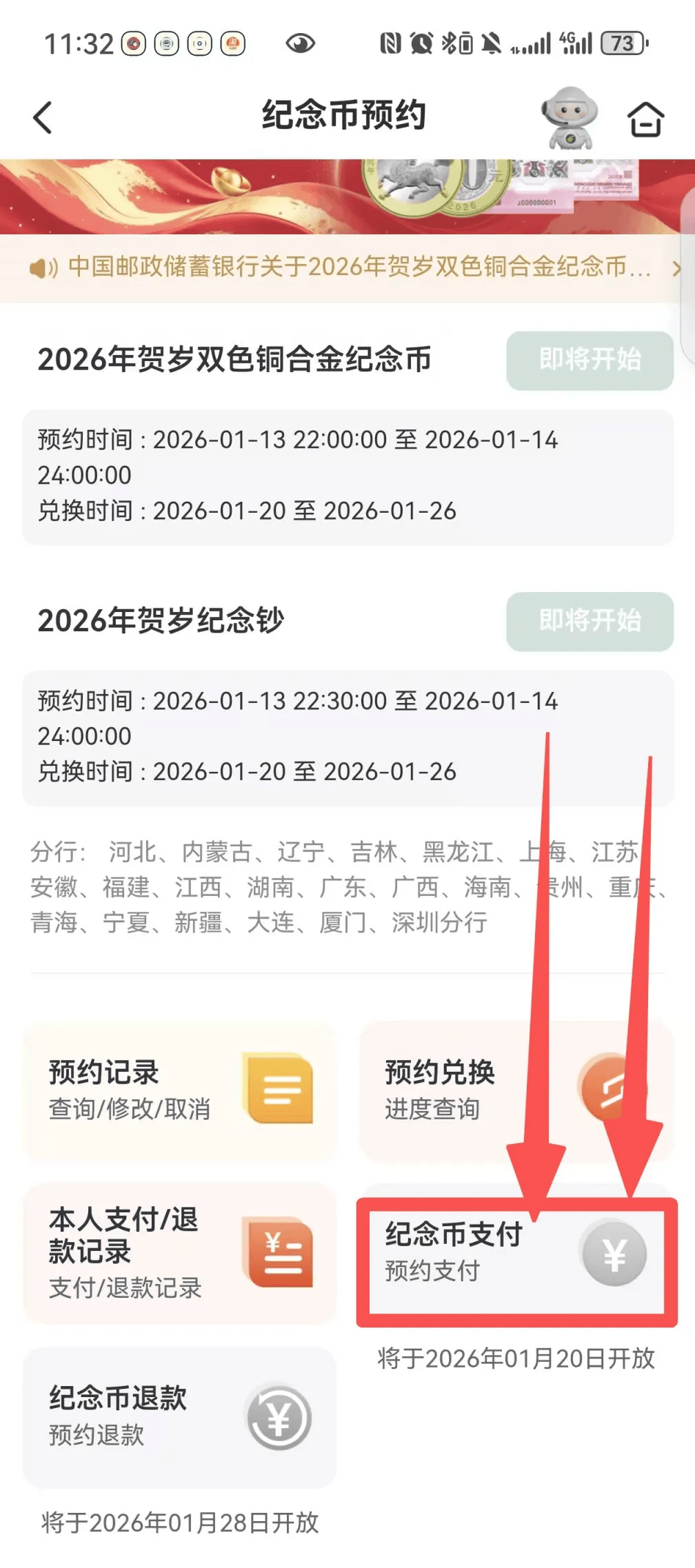695x1568 pixels.
Task: Go back from 纪念币预约 page
Action: pyautogui.click(x=43, y=117)
